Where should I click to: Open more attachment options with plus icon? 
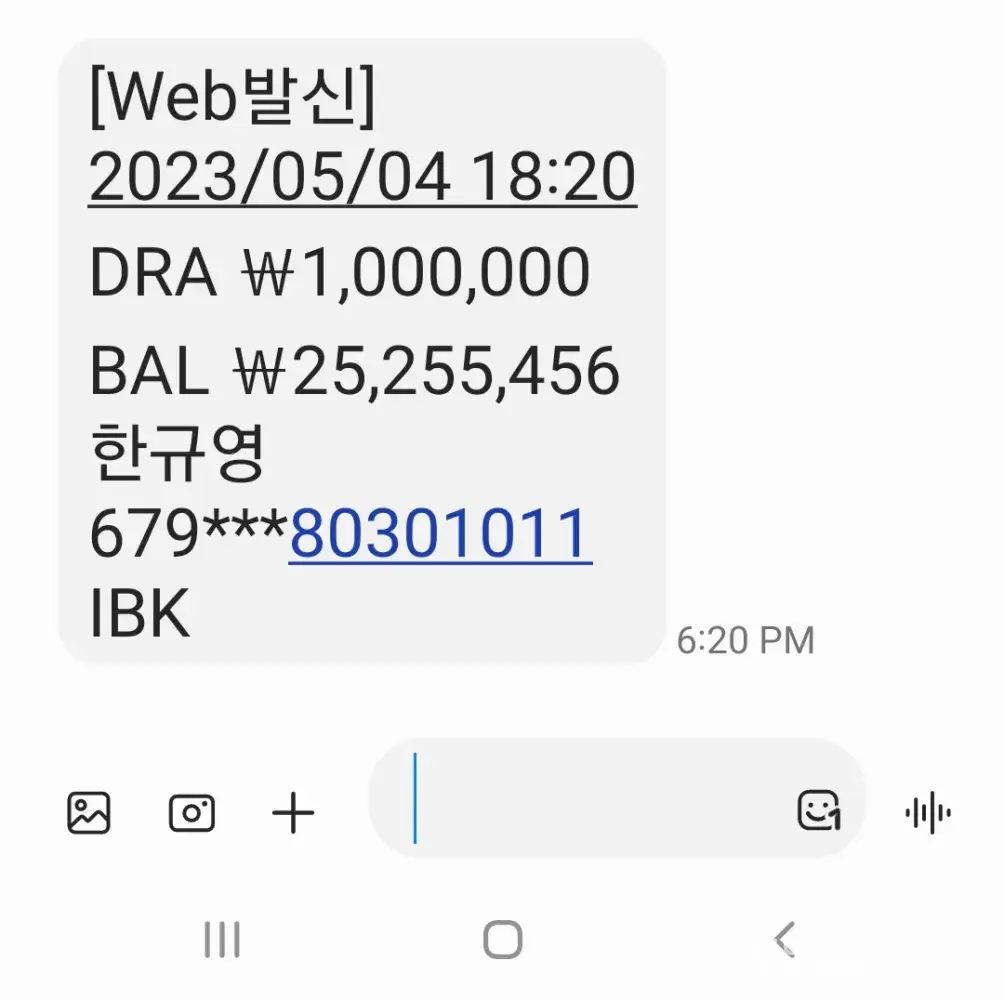coord(293,813)
